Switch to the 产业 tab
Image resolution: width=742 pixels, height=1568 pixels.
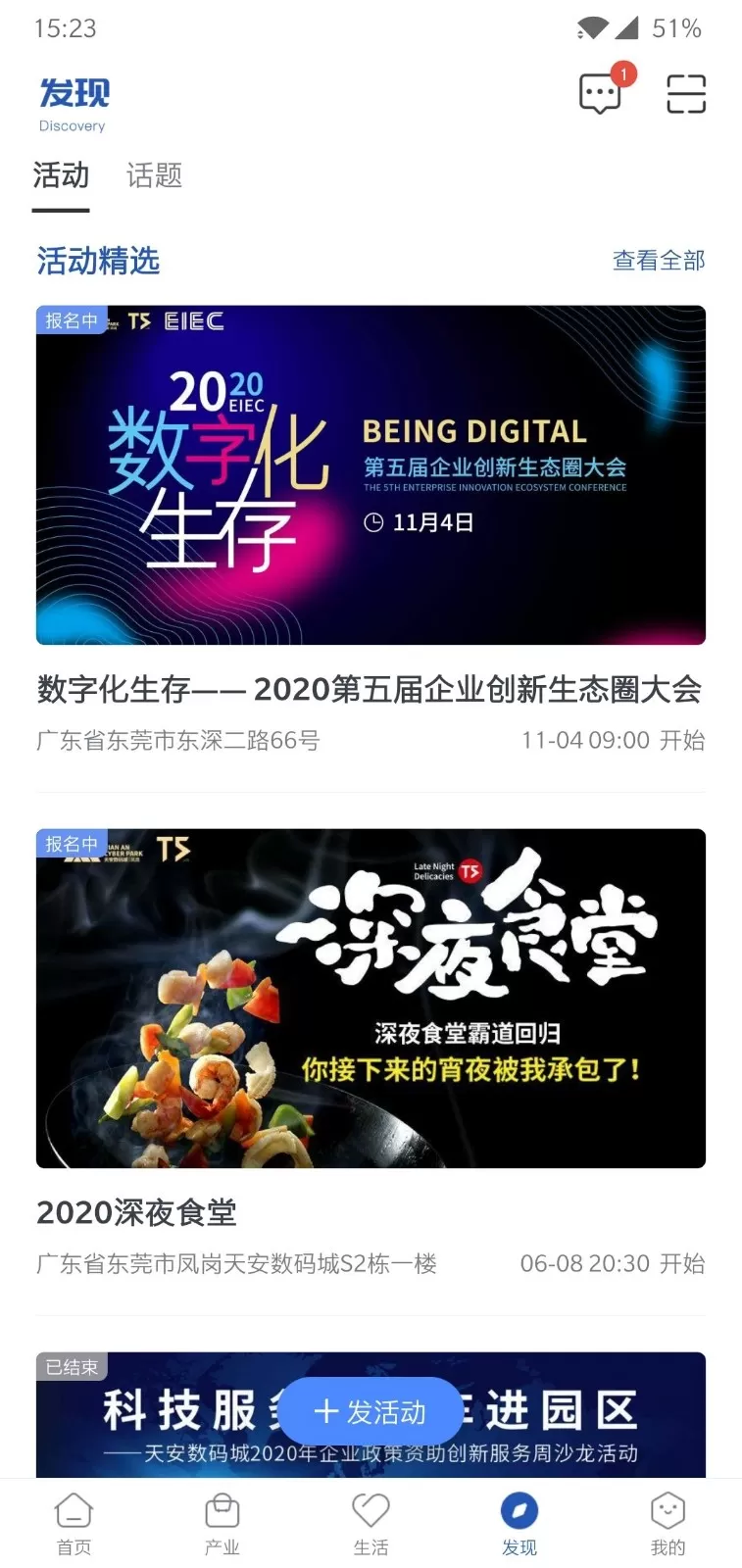222,1524
